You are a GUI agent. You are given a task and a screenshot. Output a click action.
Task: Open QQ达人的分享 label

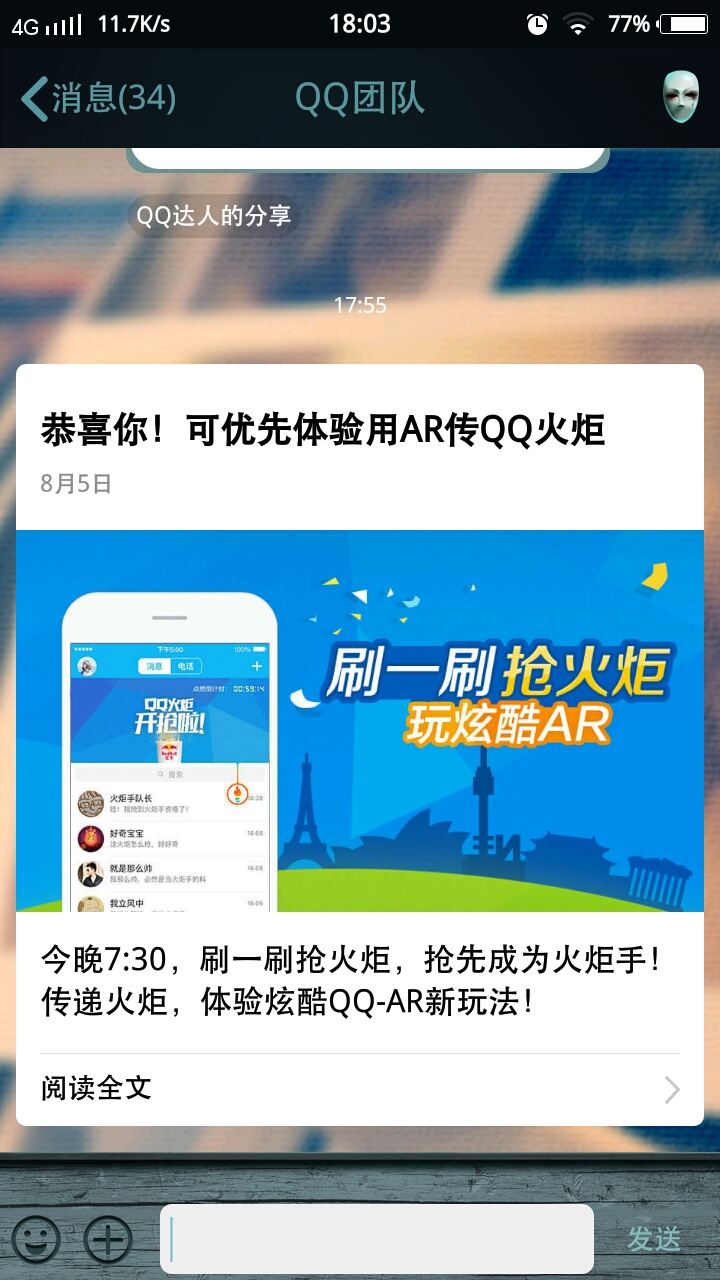pyautogui.click(x=213, y=216)
